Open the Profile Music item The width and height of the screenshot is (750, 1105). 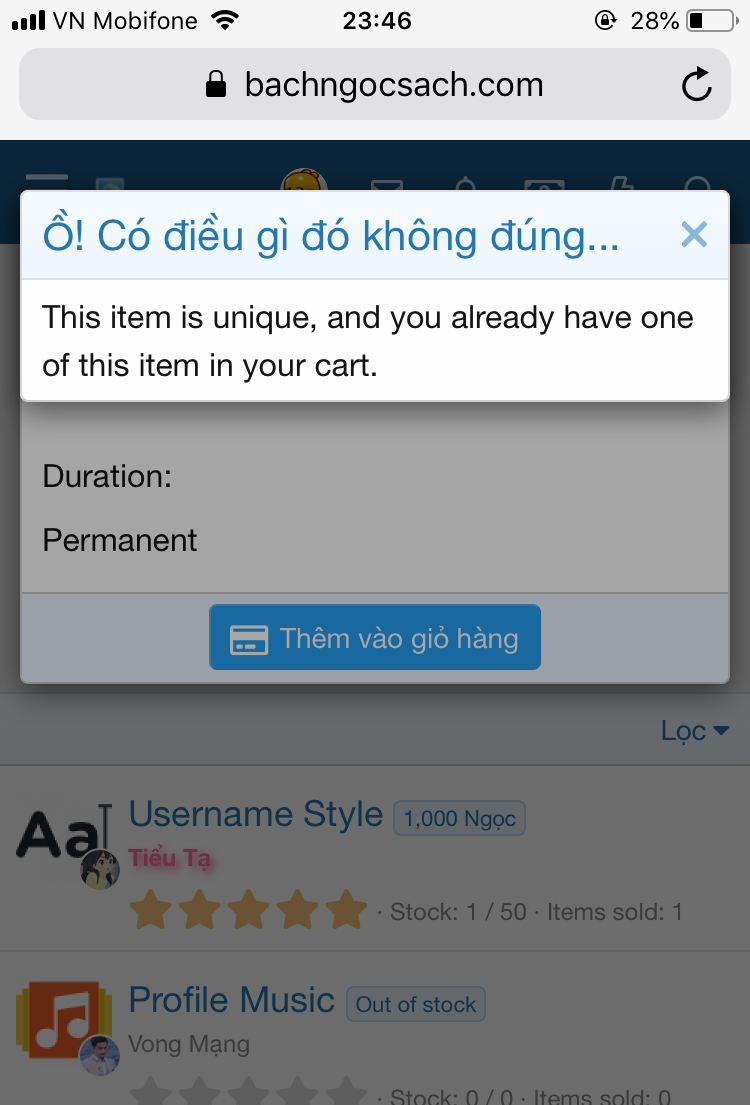232,1001
